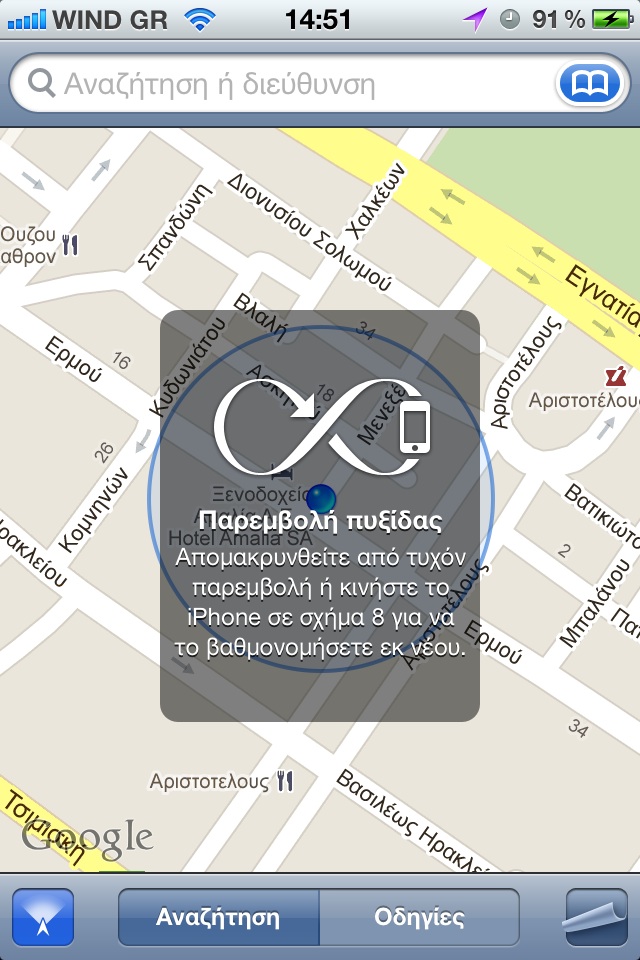The image size is (640, 960).
Task: Tap the blue current location dot
Action: (321, 498)
